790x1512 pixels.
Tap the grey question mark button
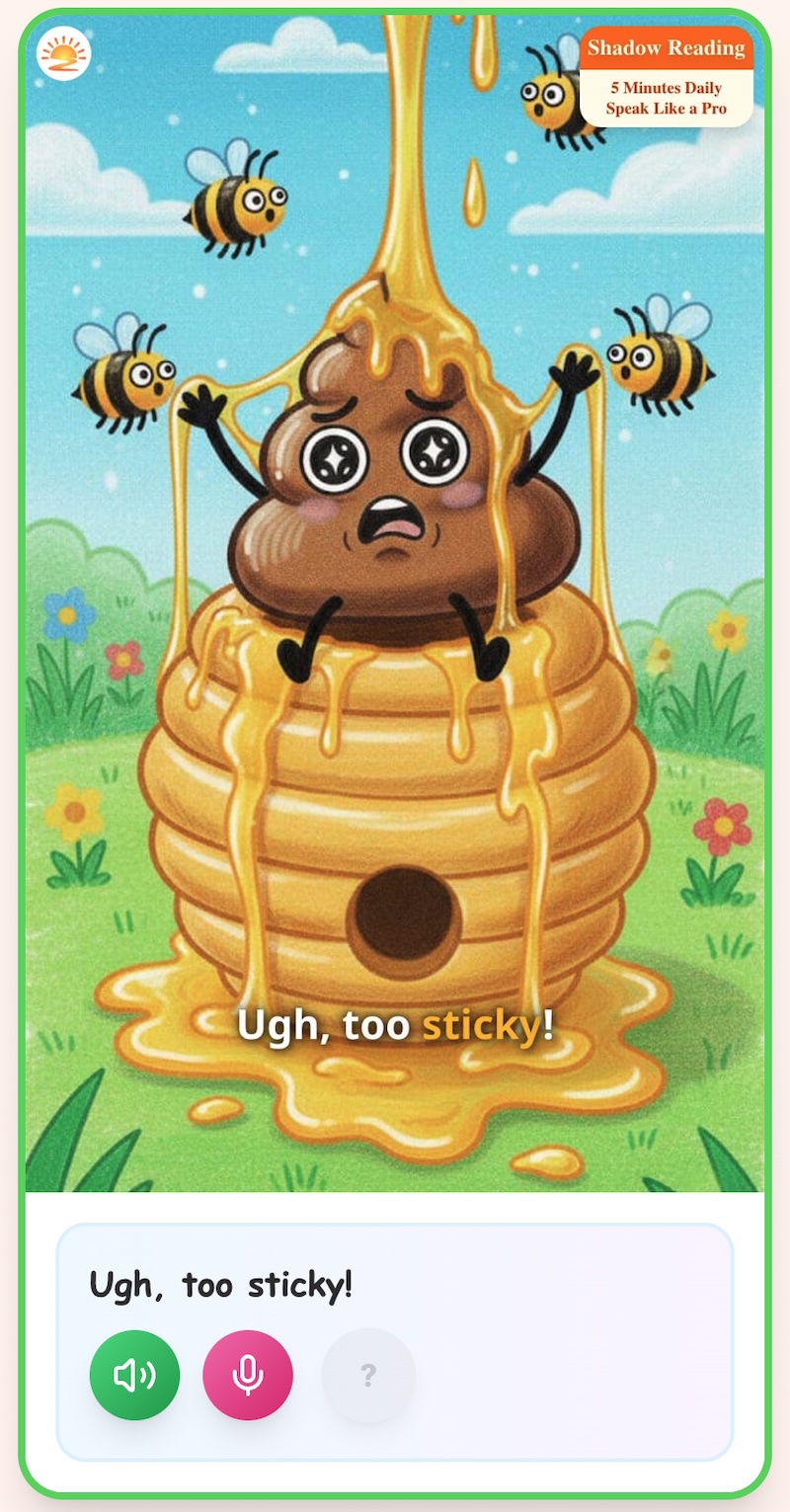coord(368,1375)
